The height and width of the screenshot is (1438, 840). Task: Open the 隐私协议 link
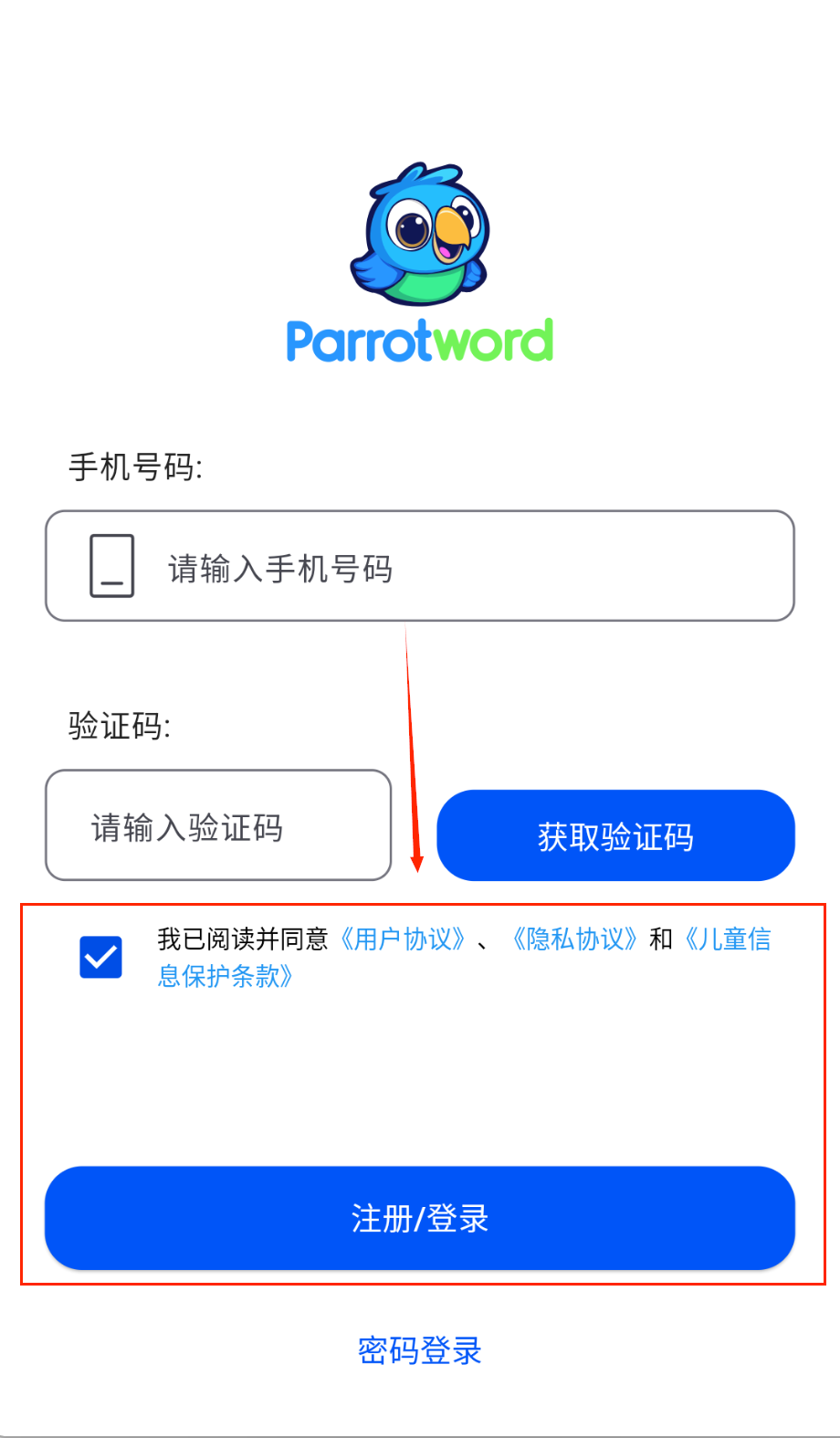[575, 939]
